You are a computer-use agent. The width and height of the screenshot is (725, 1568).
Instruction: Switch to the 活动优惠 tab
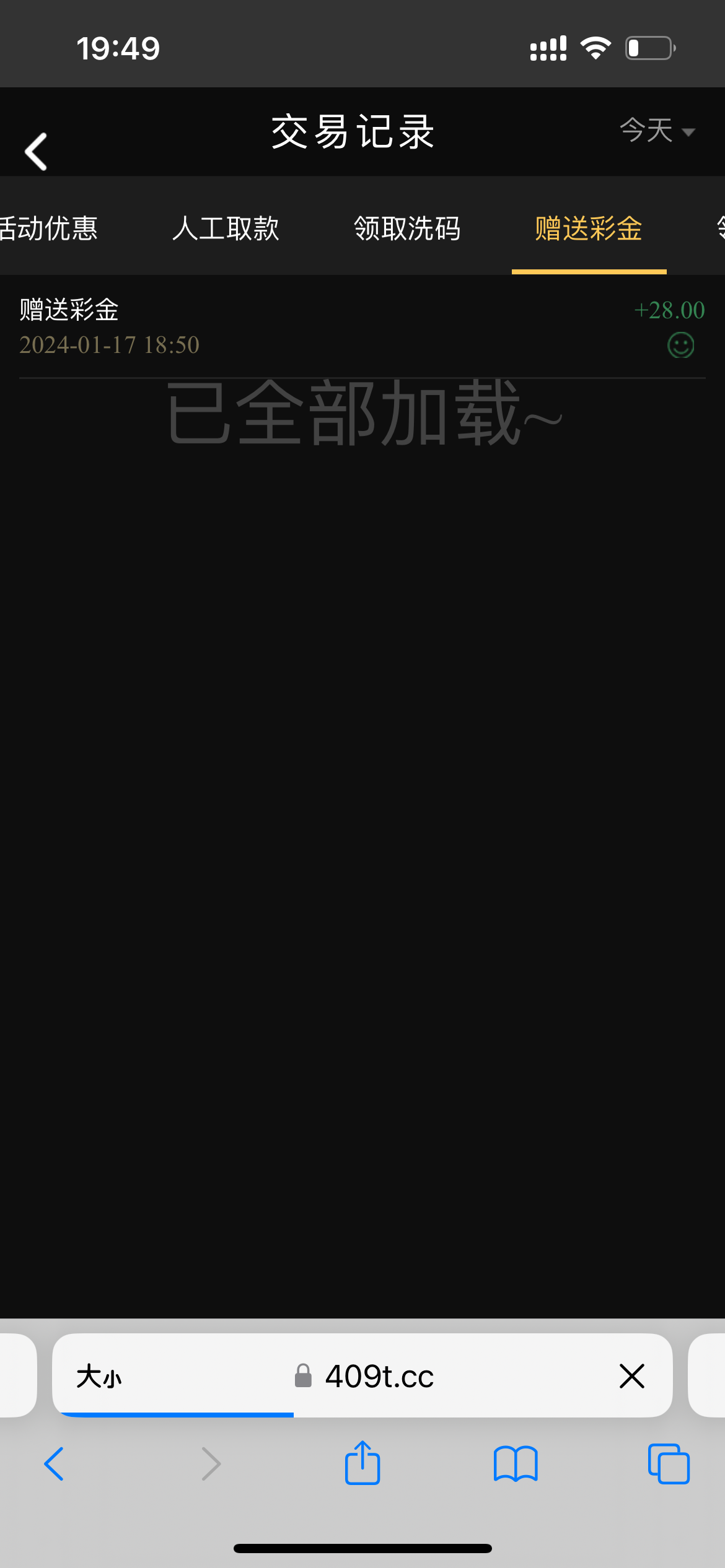point(48,229)
